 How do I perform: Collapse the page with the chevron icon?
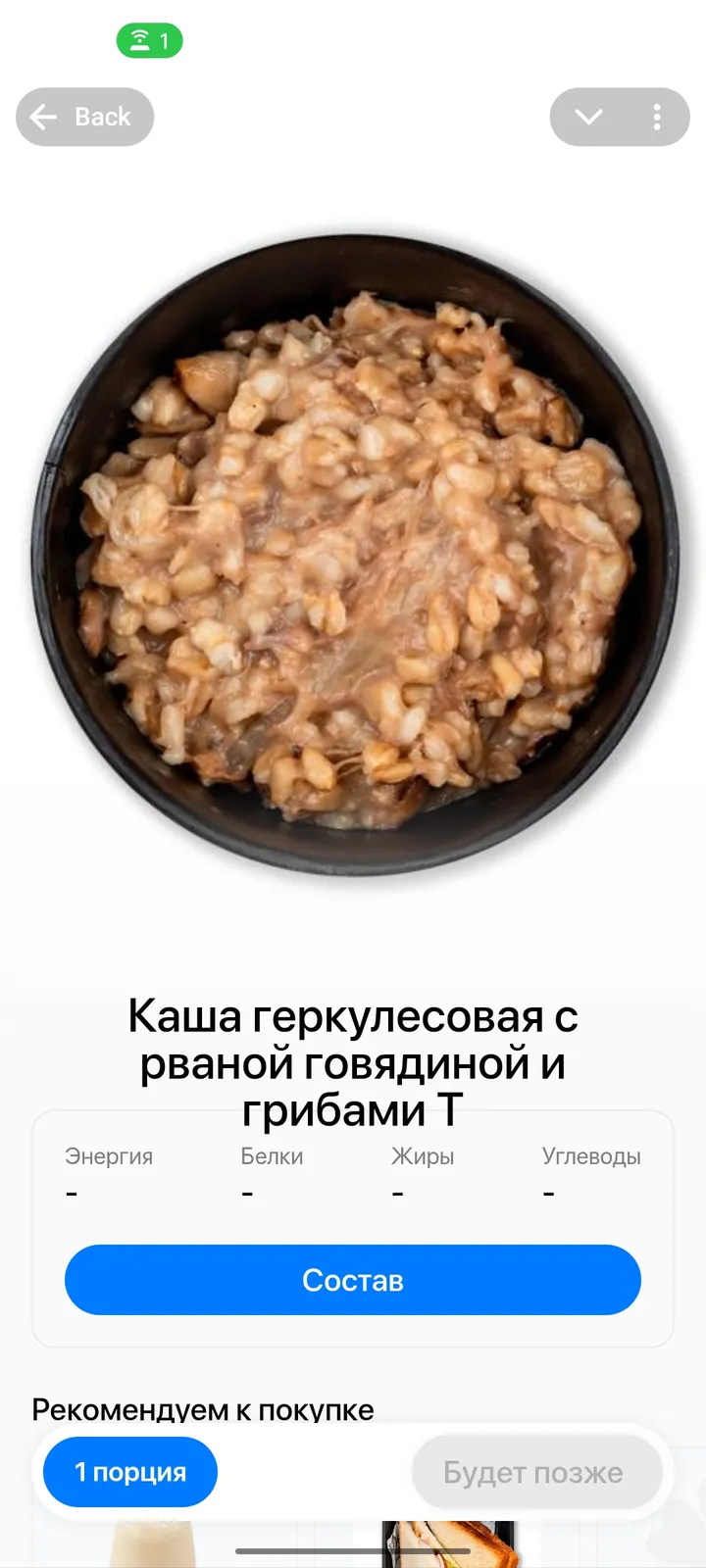pos(588,118)
